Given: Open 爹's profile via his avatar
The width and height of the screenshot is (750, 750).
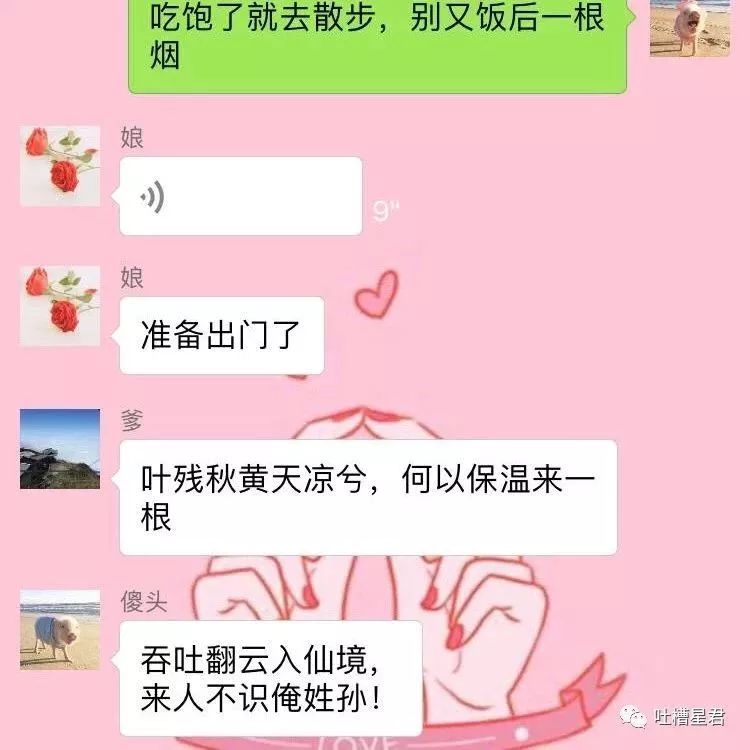Looking at the screenshot, I should [60, 449].
